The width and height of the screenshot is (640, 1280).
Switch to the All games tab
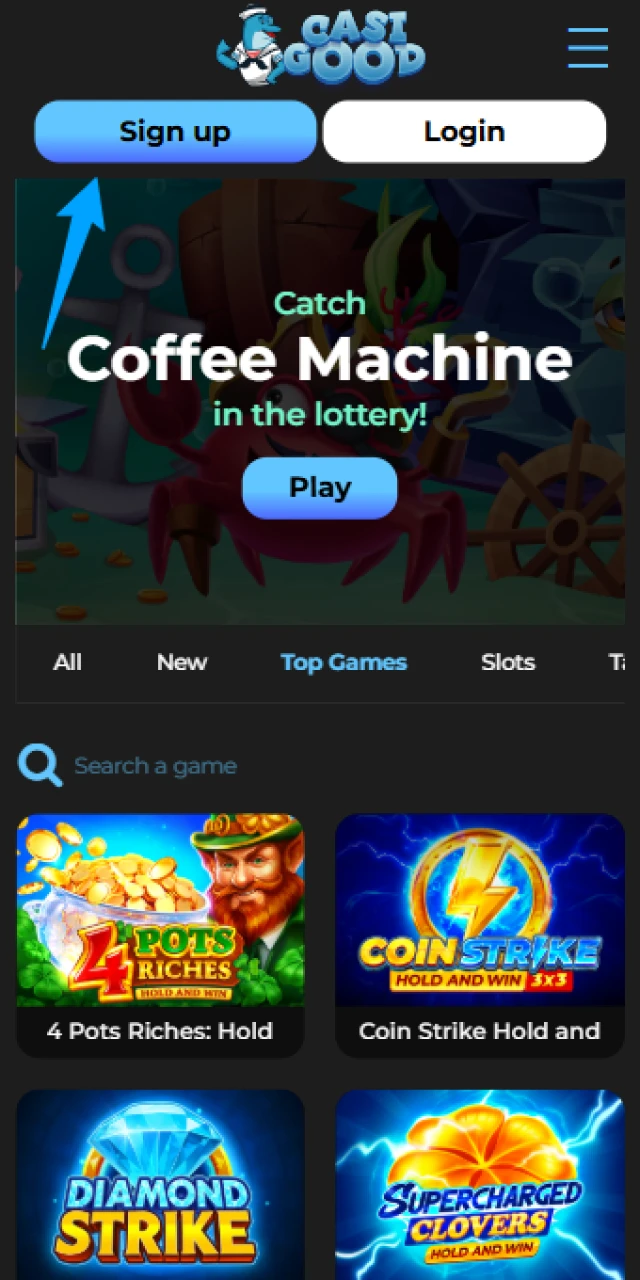[x=68, y=662]
